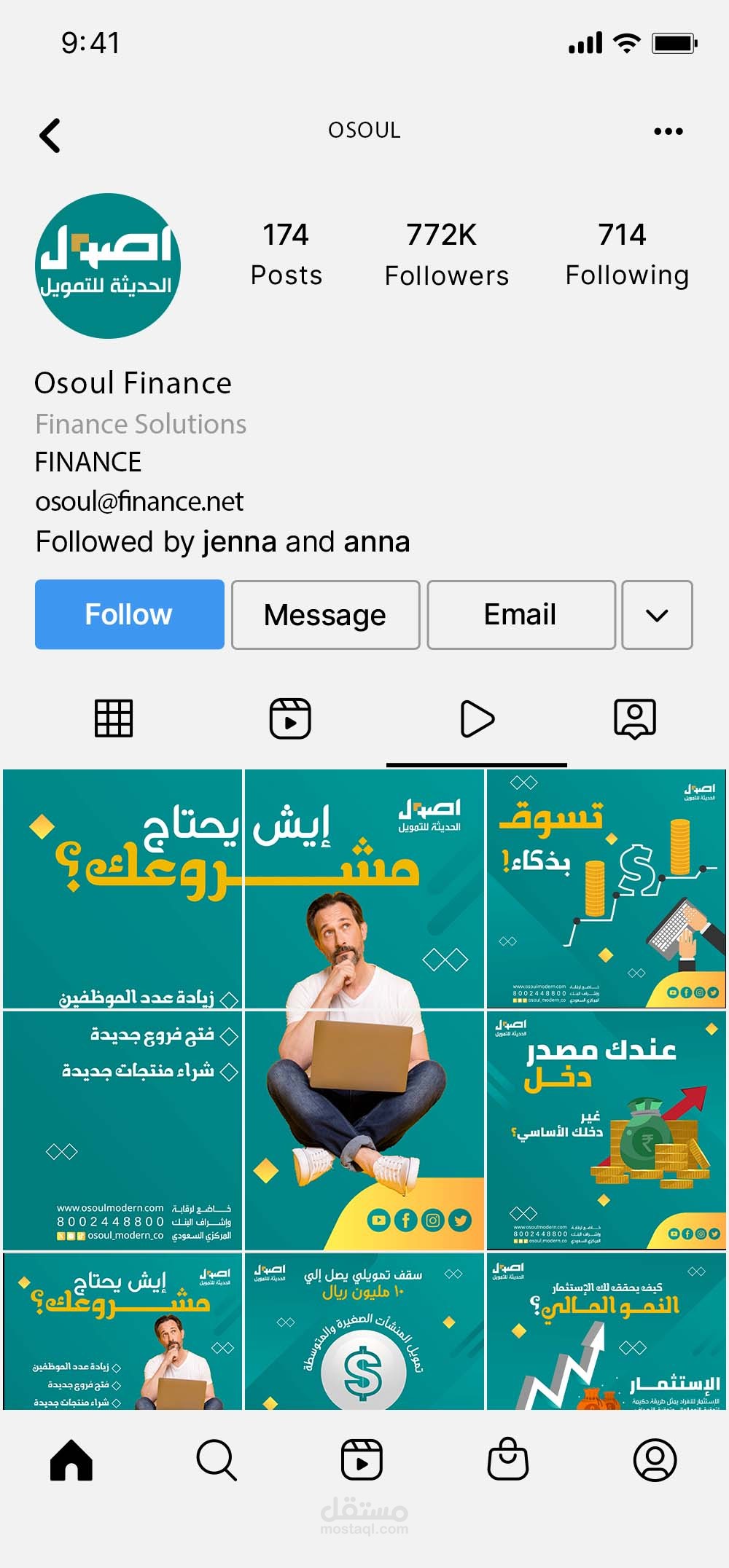The image size is (729, 1568).
Task: View the 714 following list
Action: (x=626, y=255)
